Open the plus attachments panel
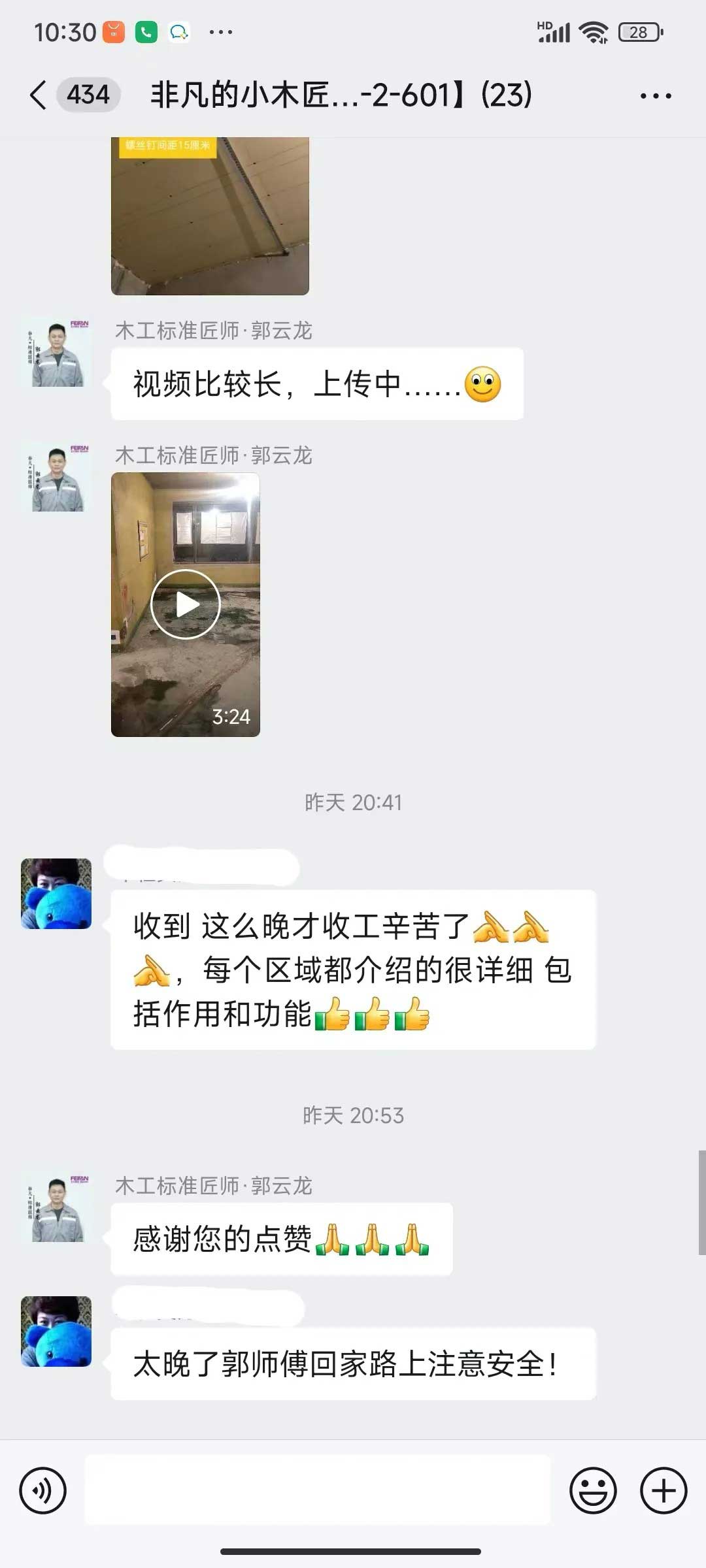706x1568 pixels. [x=664, y=1490]
